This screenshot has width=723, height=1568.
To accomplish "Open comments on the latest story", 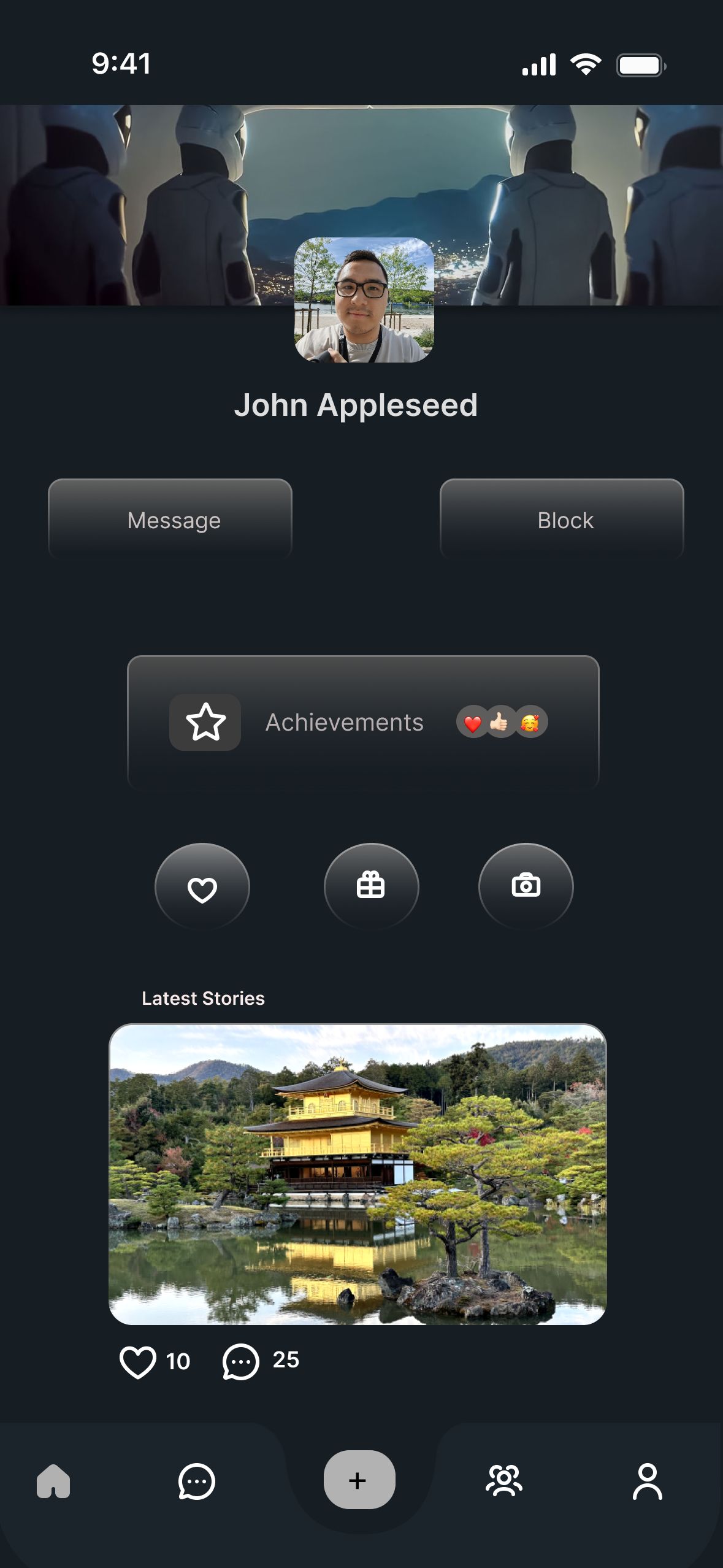I will 240,1362.
